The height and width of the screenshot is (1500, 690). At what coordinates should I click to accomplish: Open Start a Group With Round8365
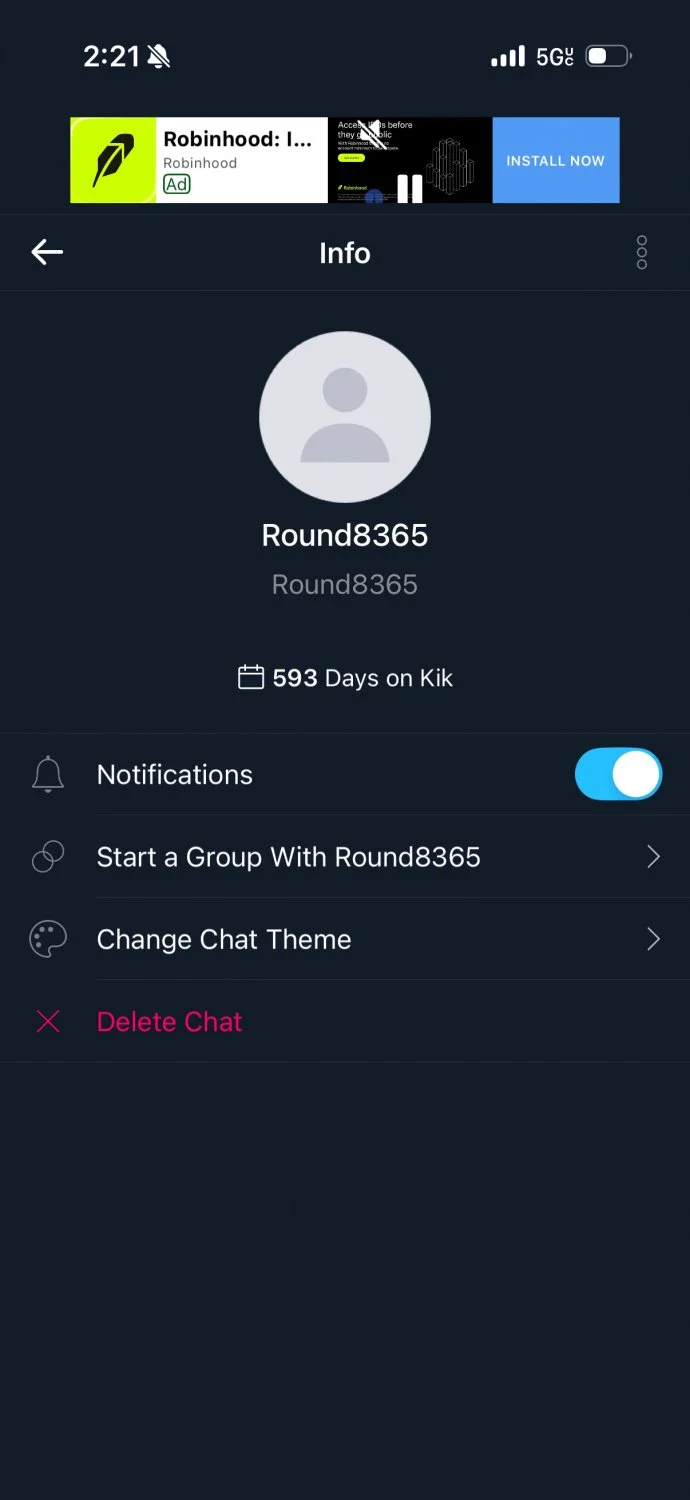pyautogui.click(x=345, y=857)
